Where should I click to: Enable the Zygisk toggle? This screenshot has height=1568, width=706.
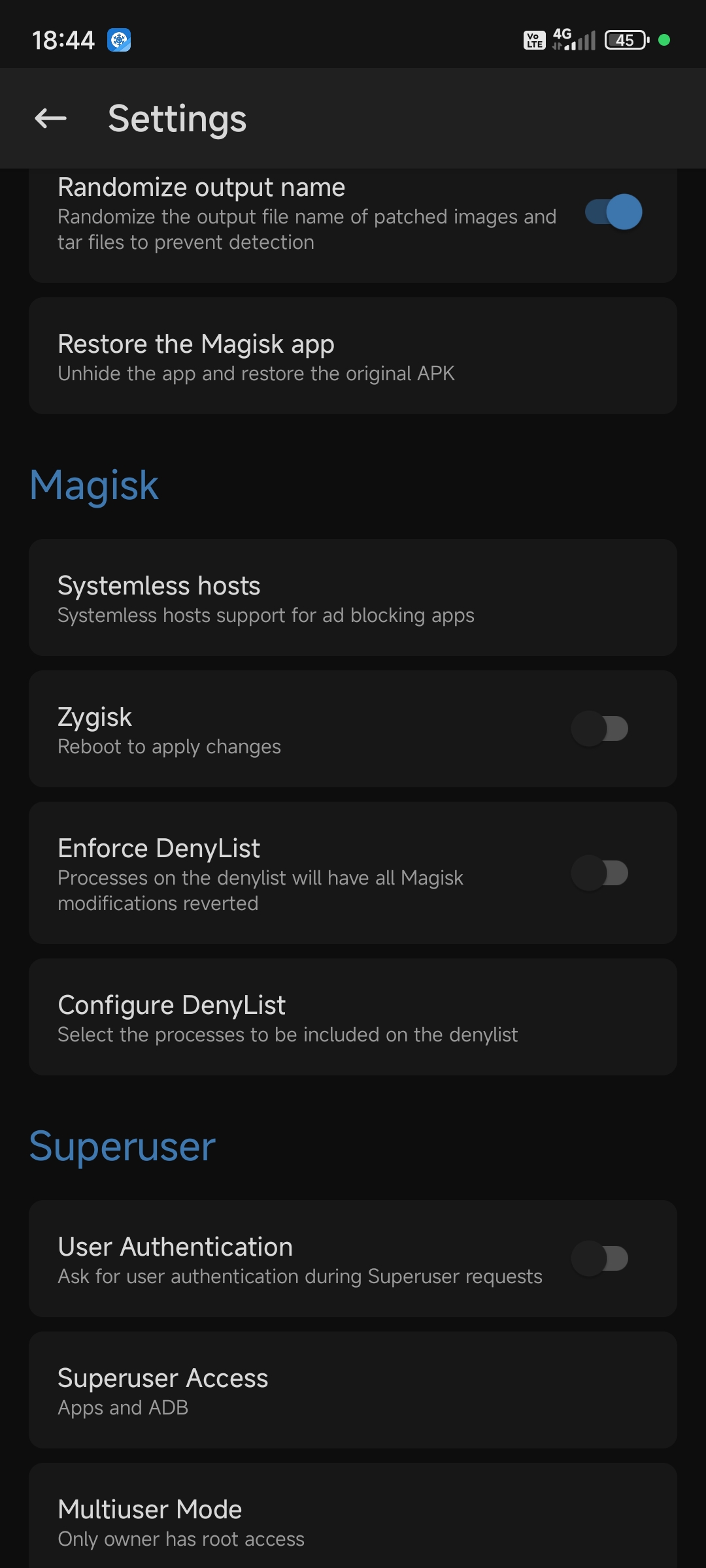(599, 728)
